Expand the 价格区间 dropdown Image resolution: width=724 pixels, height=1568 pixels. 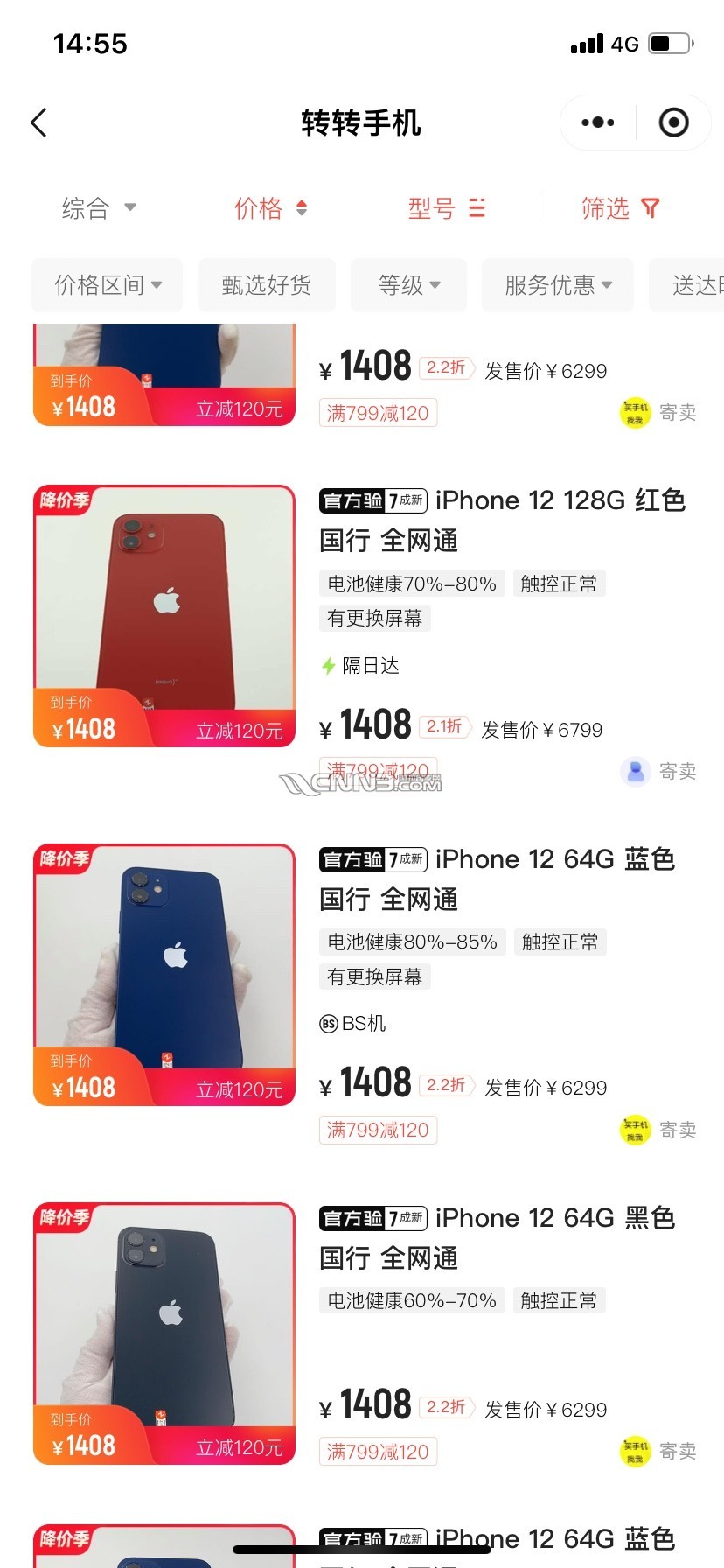coord(108,285)
